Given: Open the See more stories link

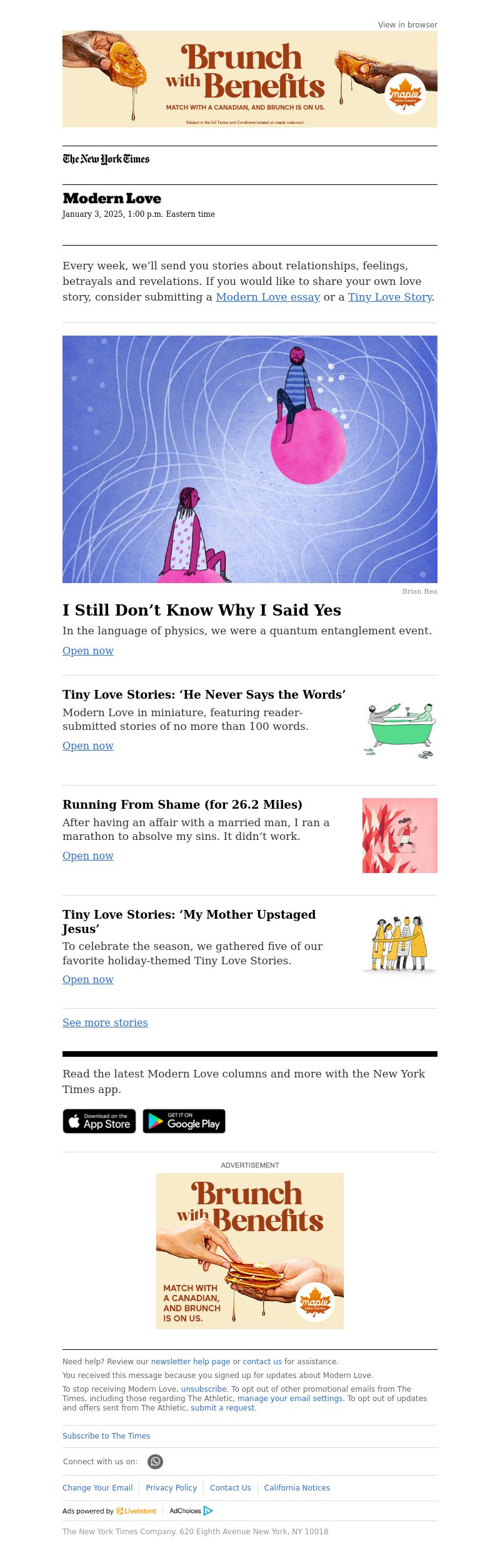Looking at the screenshot, I should (x=105, y=1022).
